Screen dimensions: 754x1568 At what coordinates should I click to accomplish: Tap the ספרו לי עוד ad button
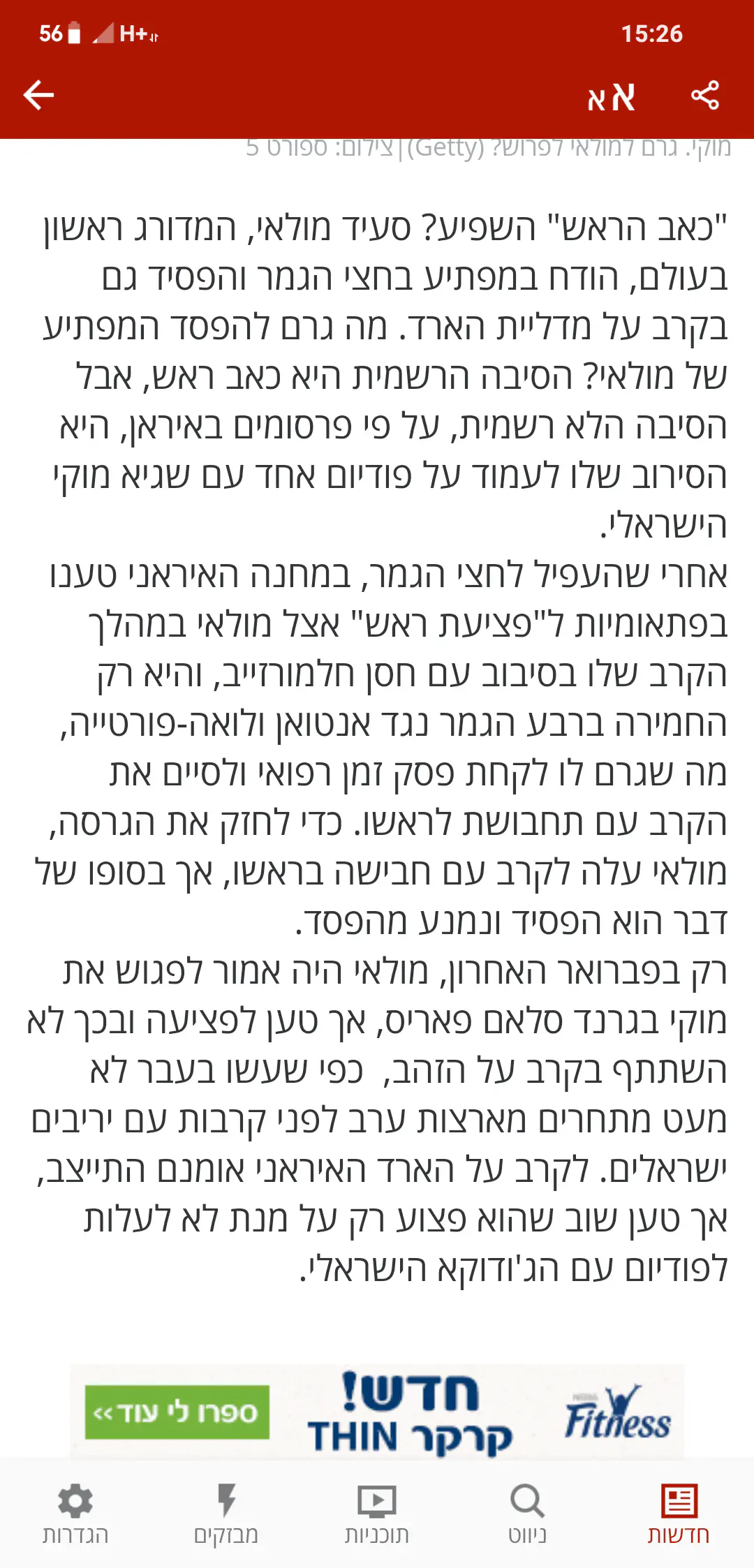coord(177,1412)
